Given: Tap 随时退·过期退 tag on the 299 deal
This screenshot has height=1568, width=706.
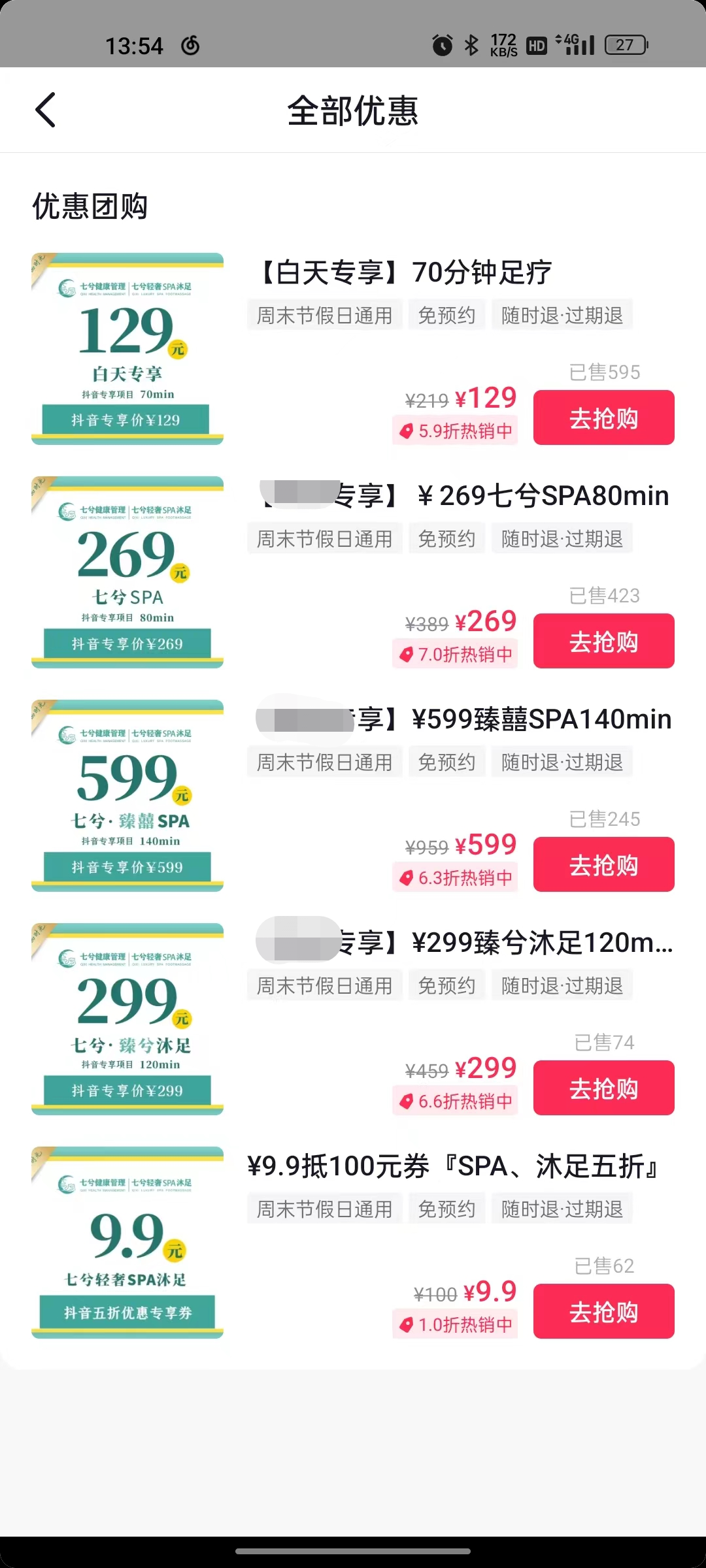Looking at the screenshot, I should point(561,985).
